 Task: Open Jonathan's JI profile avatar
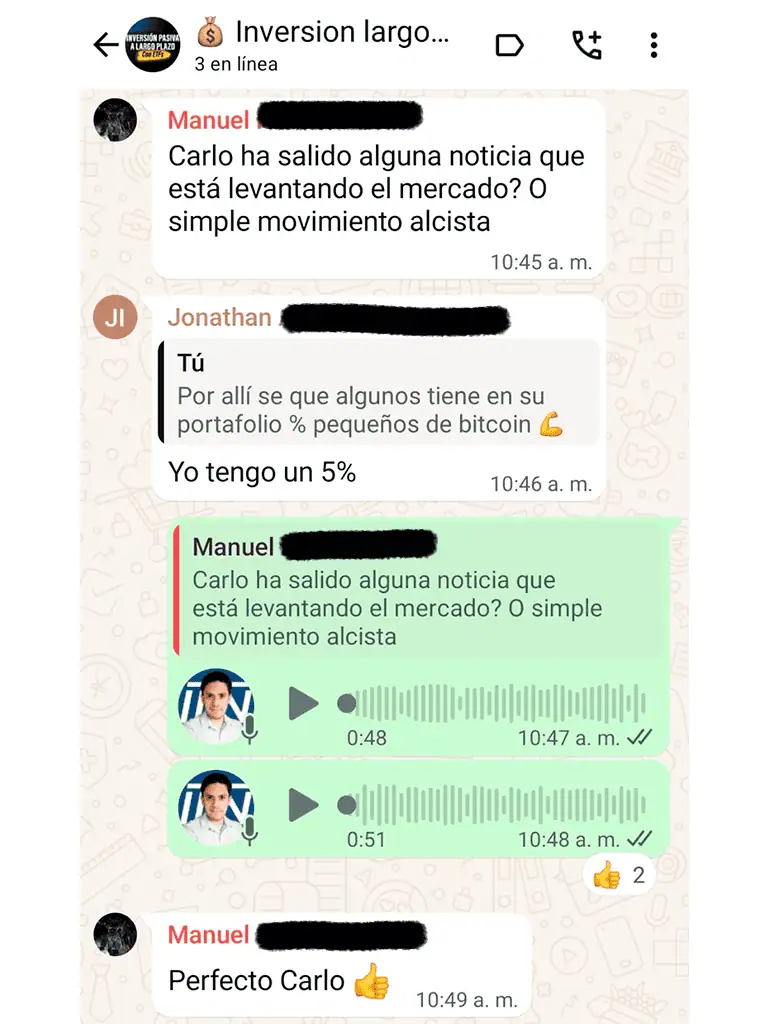114,318
